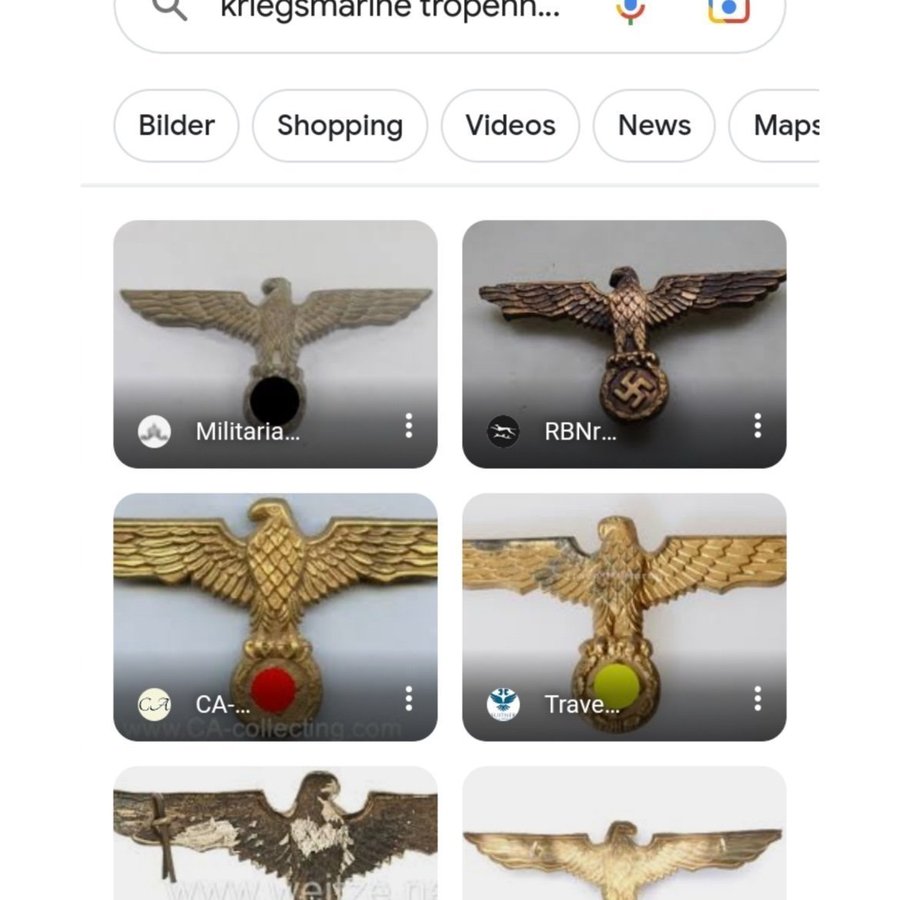Open overflow menu on CA- result
Viewport: 900px width, 900px height.
[409, 699]
